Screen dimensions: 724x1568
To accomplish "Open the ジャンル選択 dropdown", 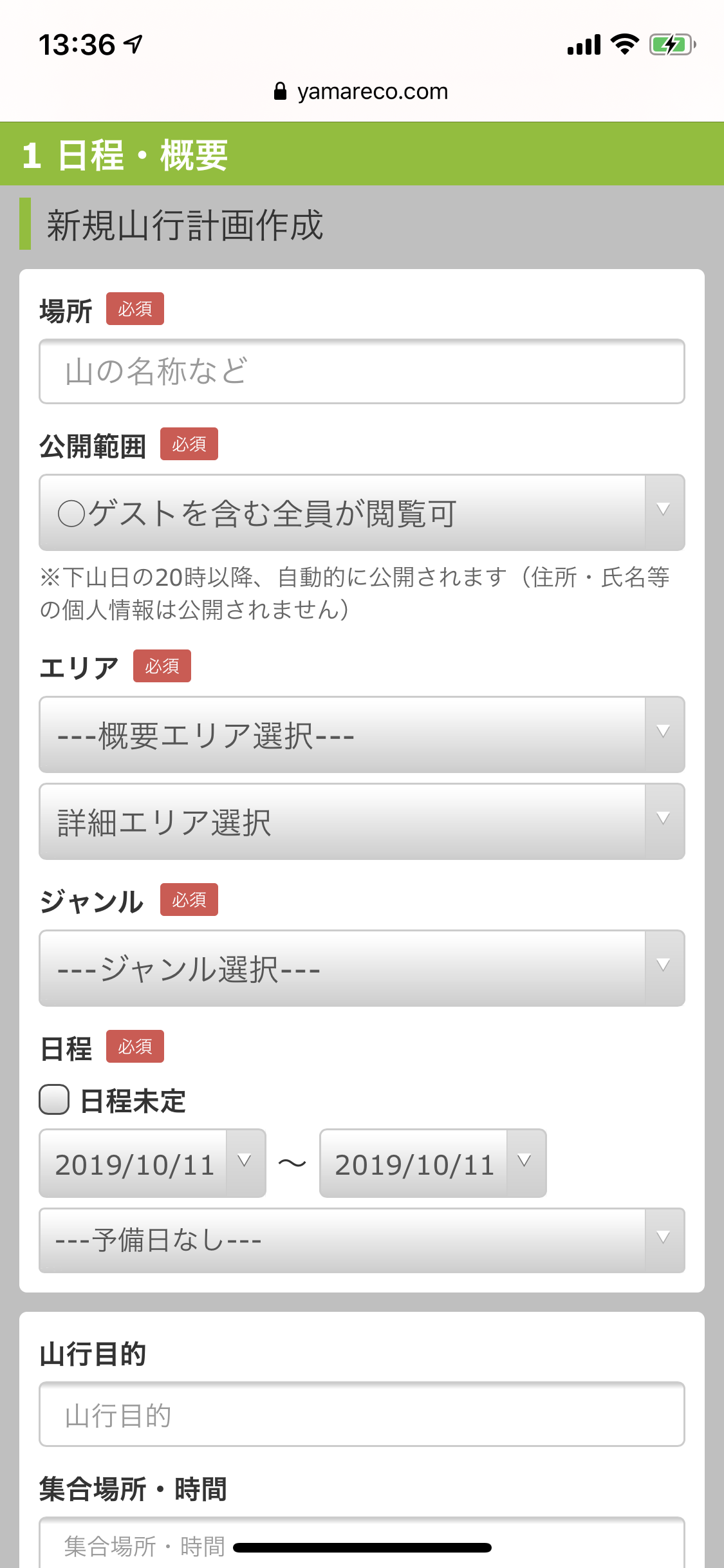I will (362, 968).
